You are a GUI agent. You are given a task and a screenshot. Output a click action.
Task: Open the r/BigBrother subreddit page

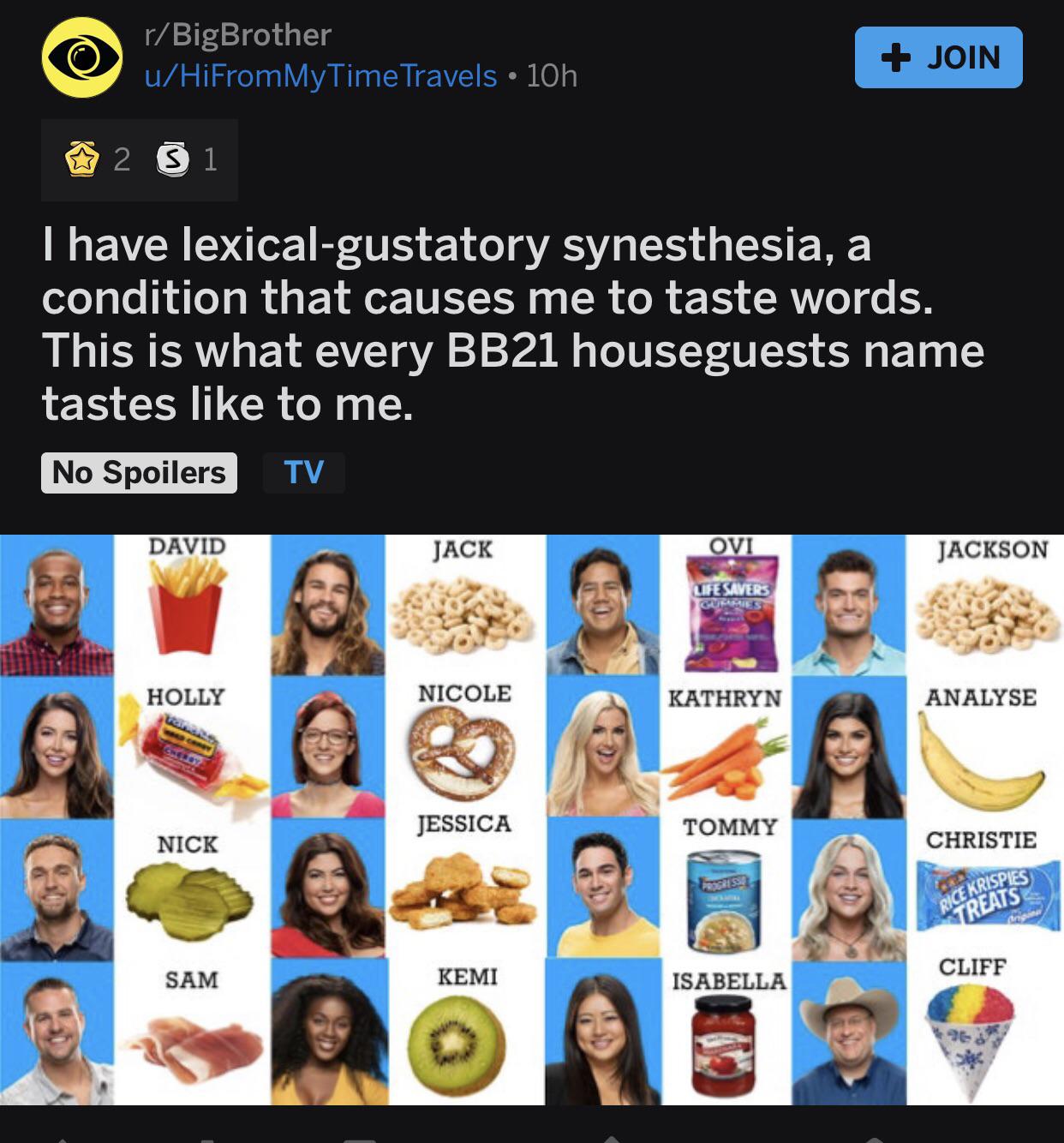(238, 35)
